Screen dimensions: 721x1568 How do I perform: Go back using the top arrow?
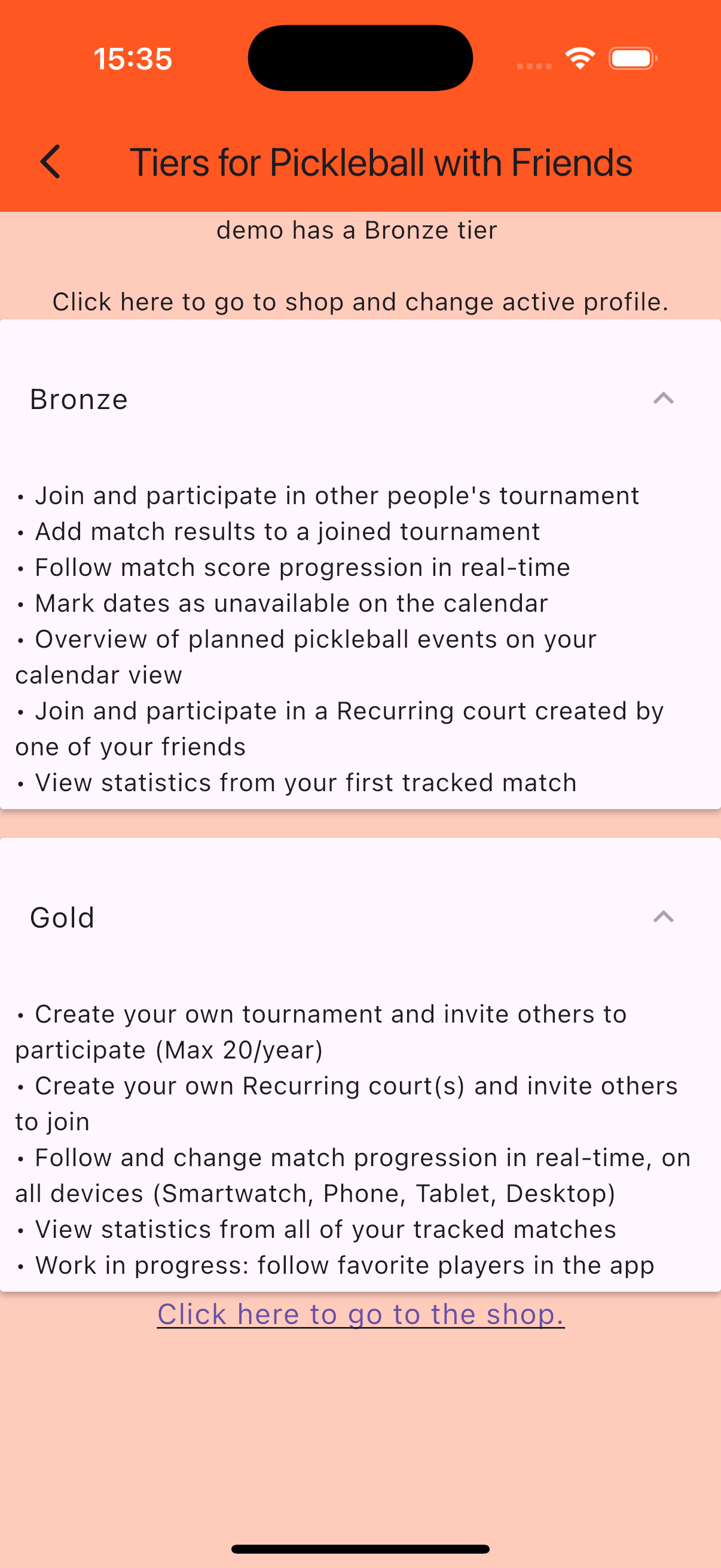tap(50, 162)
